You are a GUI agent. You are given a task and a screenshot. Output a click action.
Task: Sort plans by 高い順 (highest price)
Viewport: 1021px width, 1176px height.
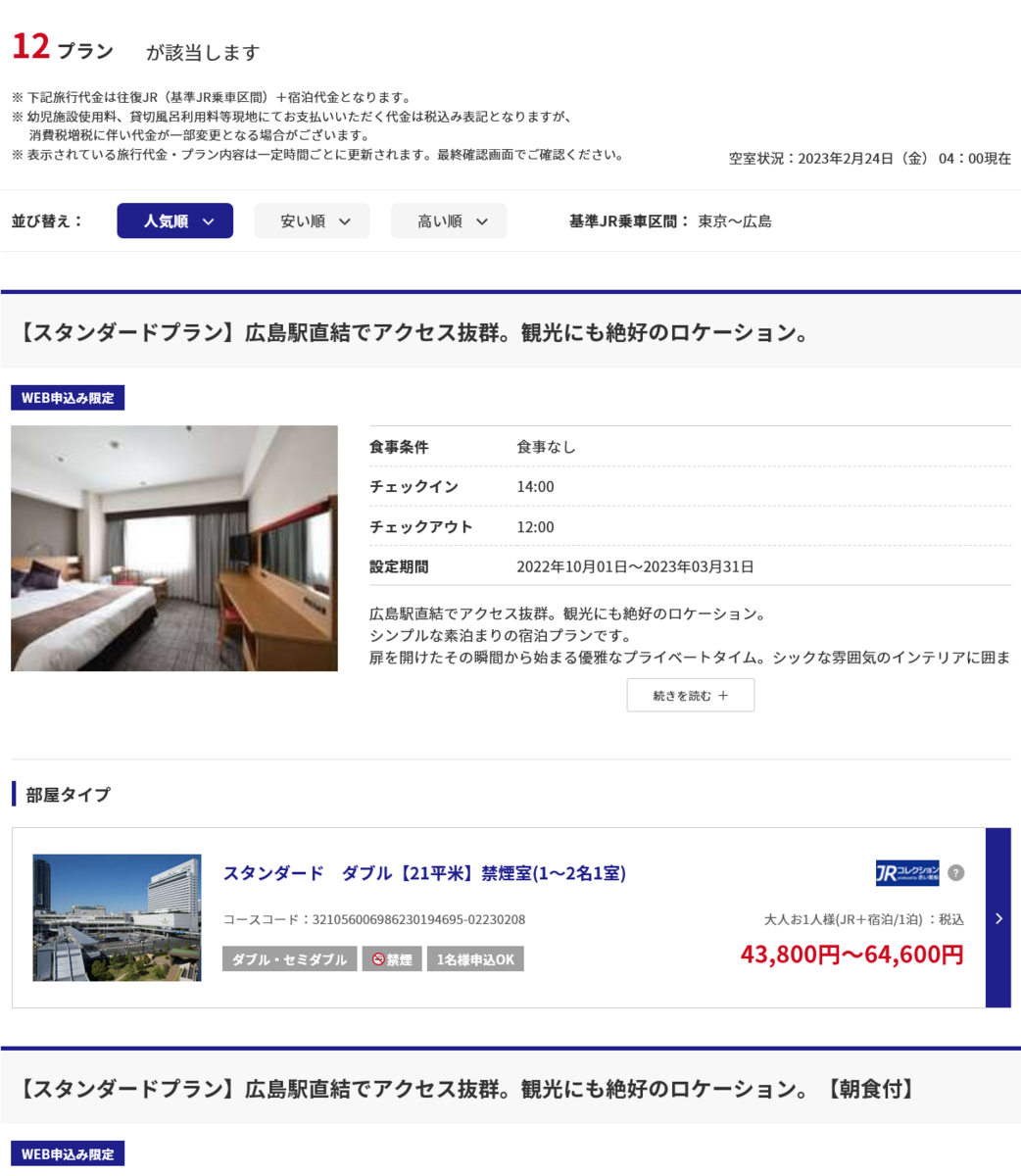pyautogui.click(x=449, y=221)
